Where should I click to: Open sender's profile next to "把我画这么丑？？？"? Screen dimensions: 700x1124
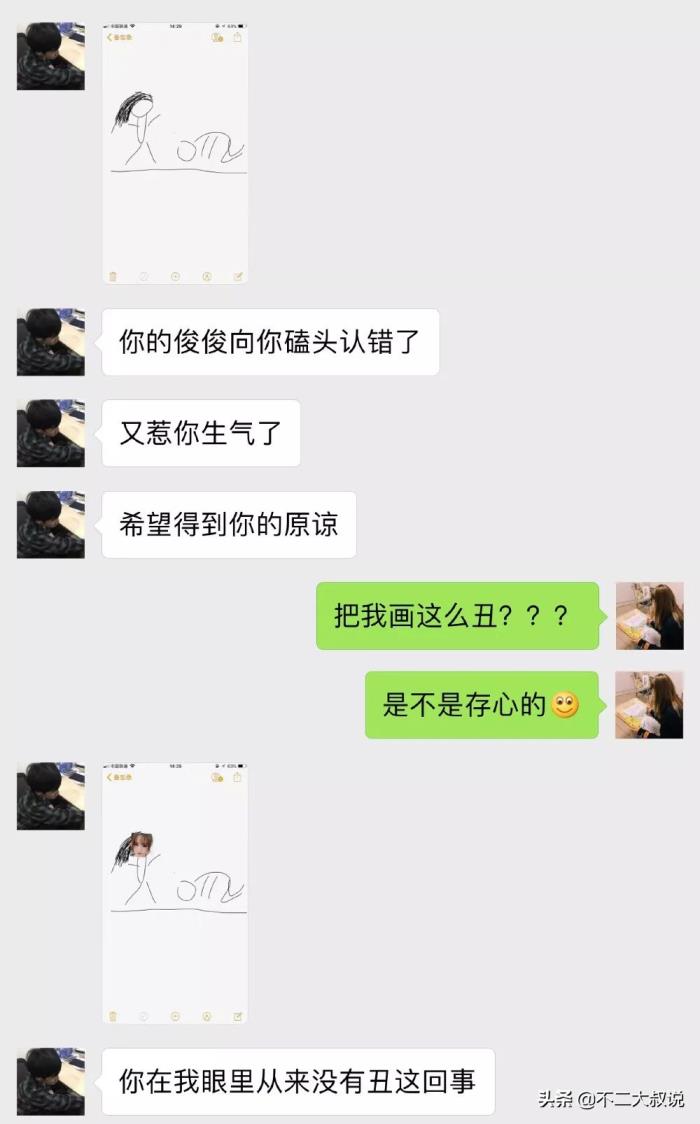pyautogui.click(x=649, y=616)
